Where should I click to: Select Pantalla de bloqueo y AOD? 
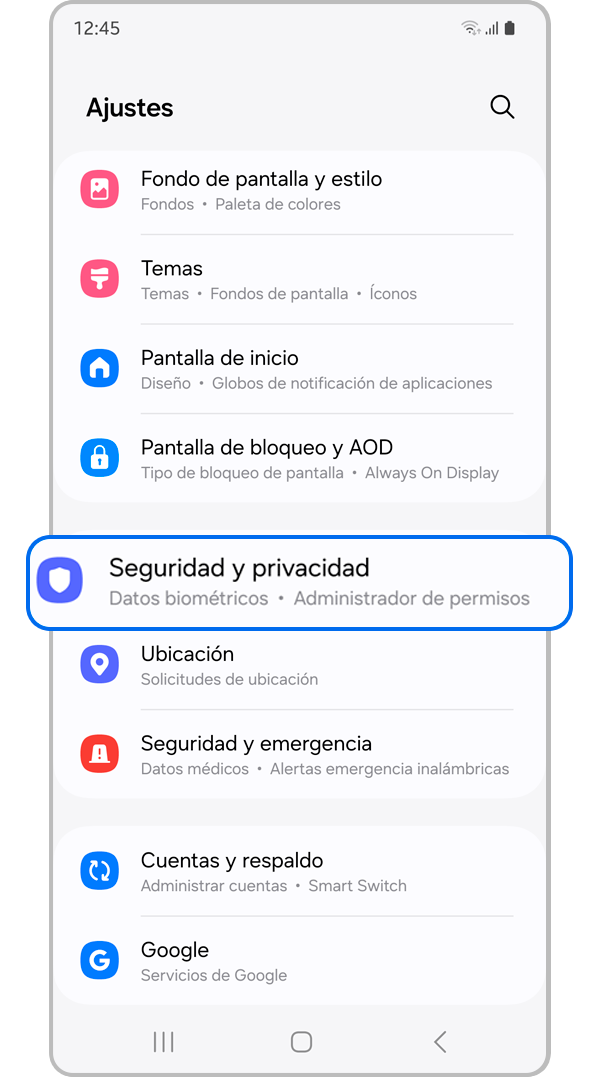coord(300,458)
